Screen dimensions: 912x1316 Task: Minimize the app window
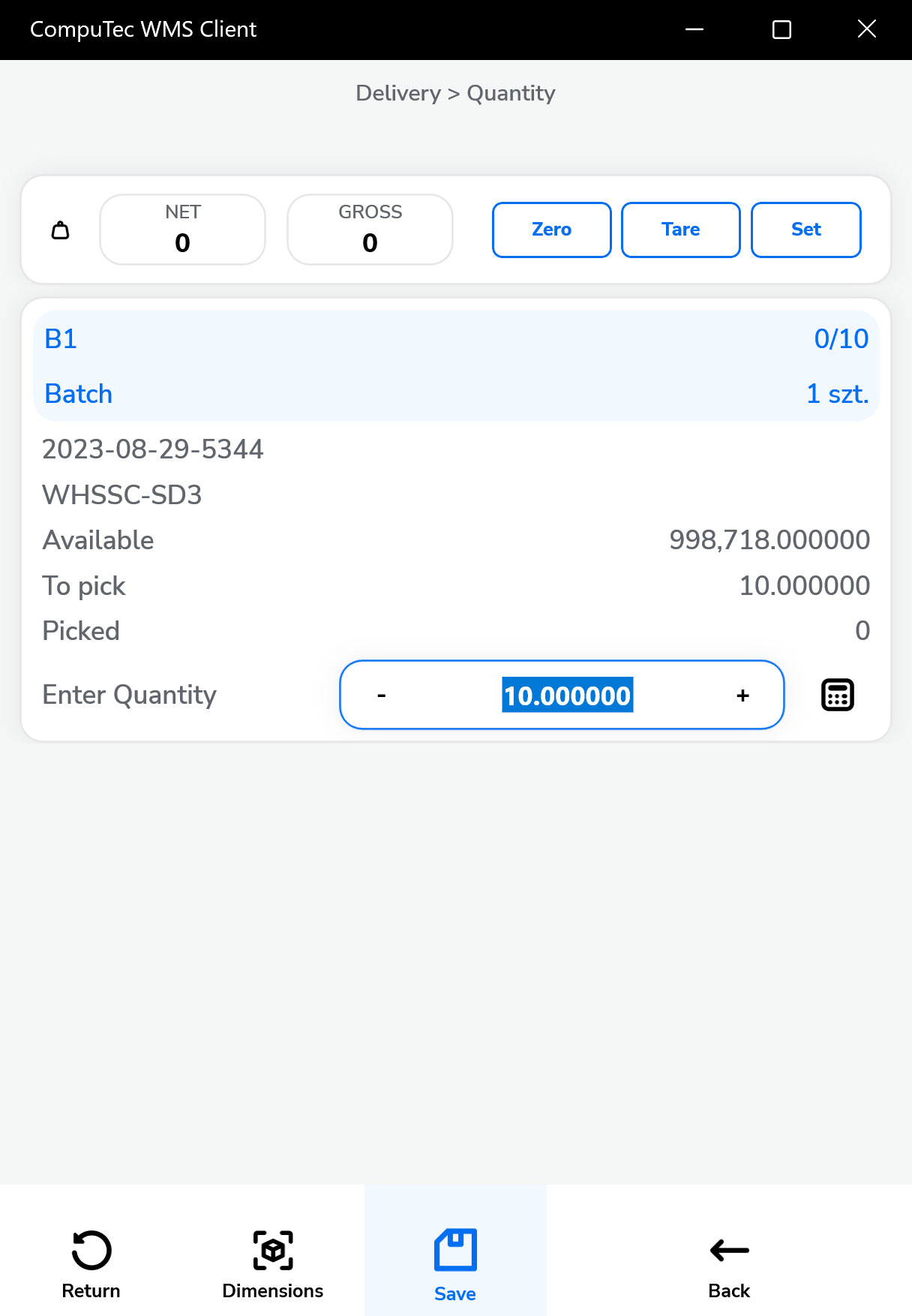pos(694,29)
